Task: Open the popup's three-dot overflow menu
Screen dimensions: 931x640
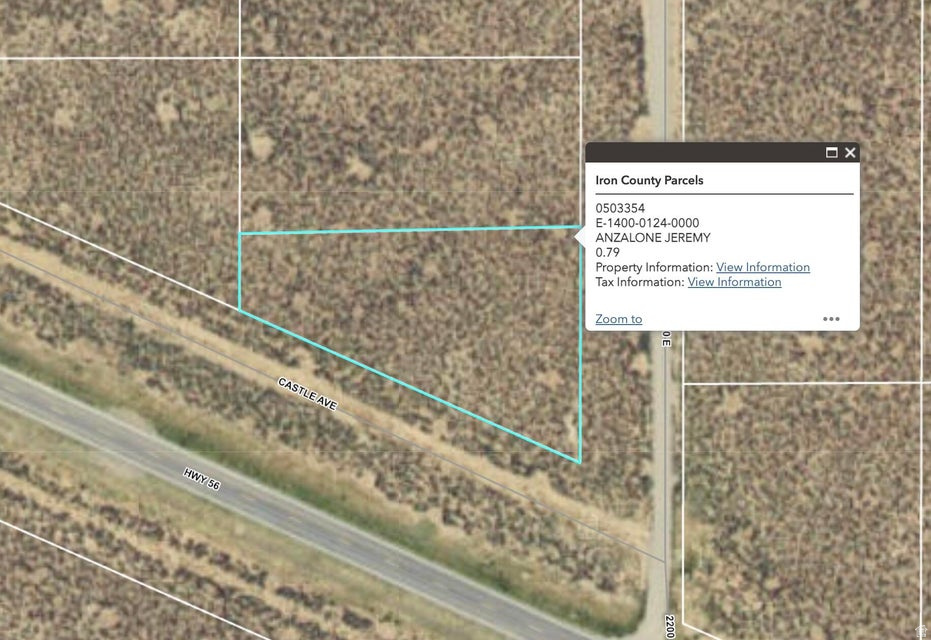Action: (x=831, y=319)
